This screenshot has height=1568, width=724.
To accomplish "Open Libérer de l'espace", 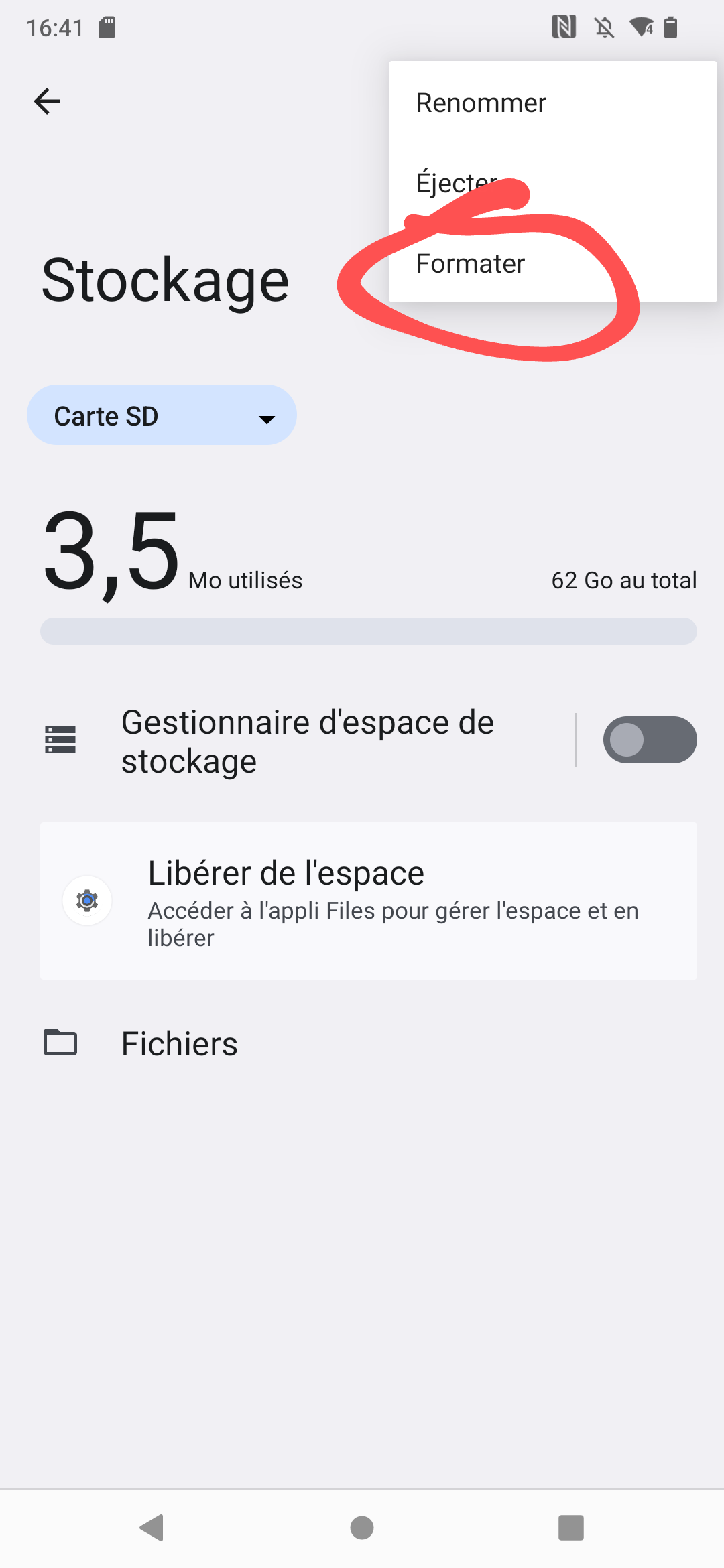I will pos(369,901).
